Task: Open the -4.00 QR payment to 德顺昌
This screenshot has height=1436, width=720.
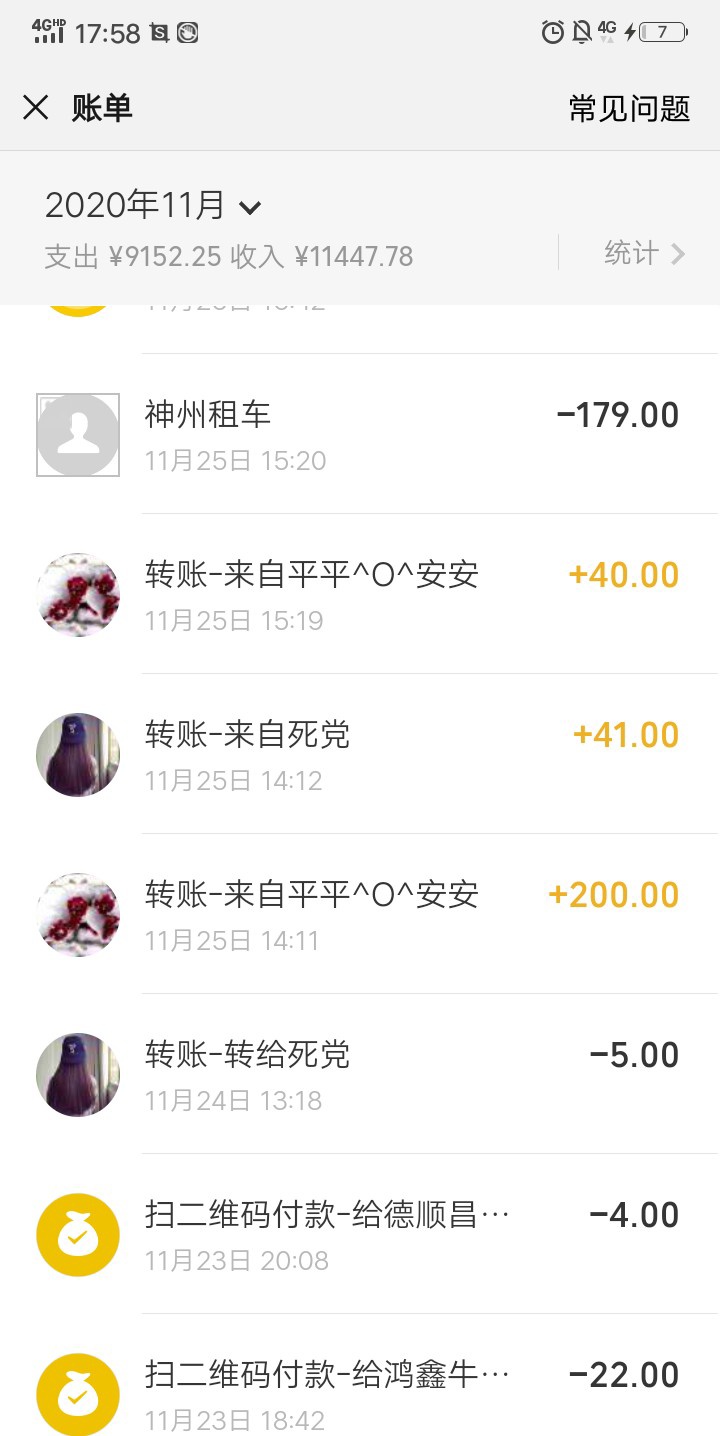Action: [360, 1234]
